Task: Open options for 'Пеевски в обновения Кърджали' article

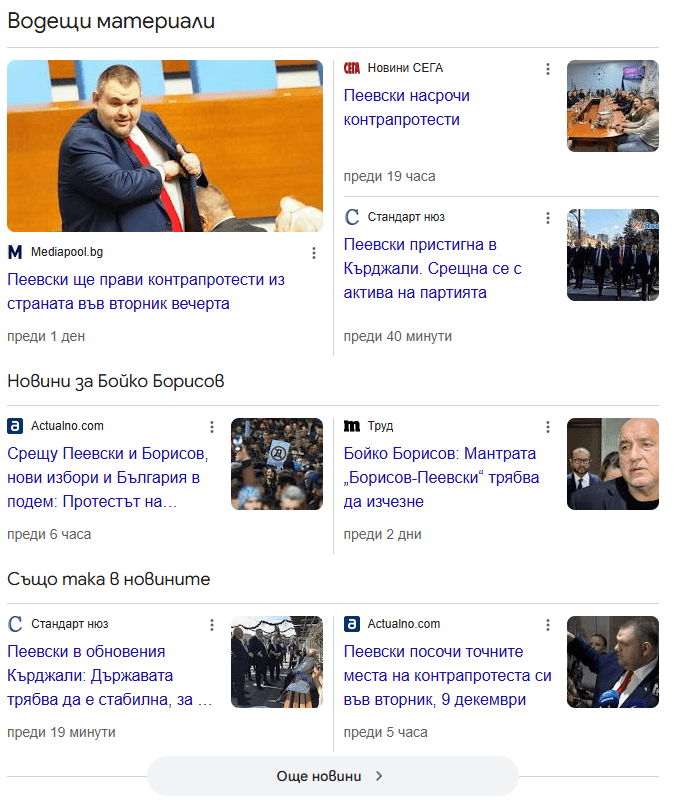Action: 211,625
